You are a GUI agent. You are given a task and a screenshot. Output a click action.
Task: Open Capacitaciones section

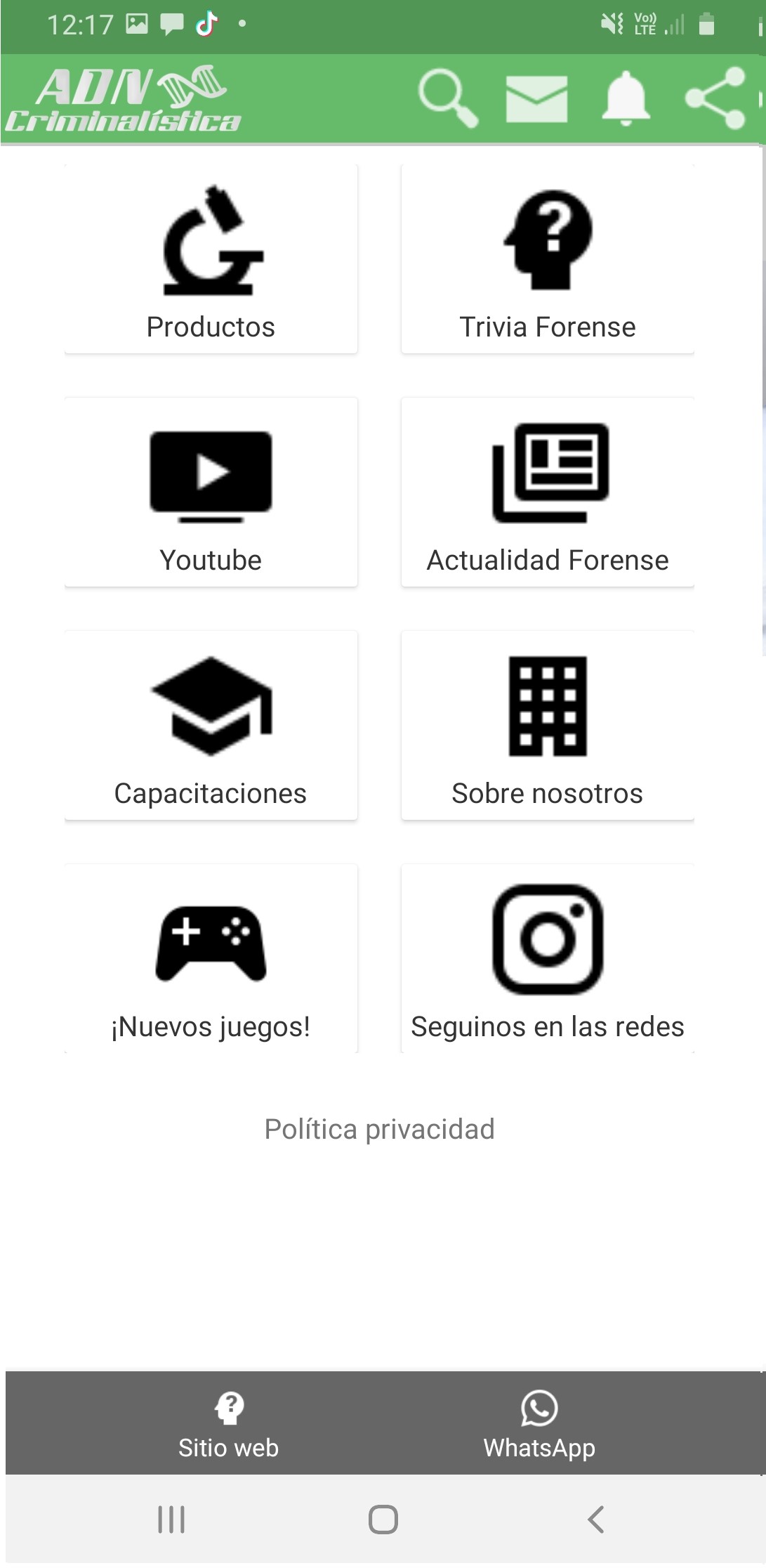click(x=211, y=725)
